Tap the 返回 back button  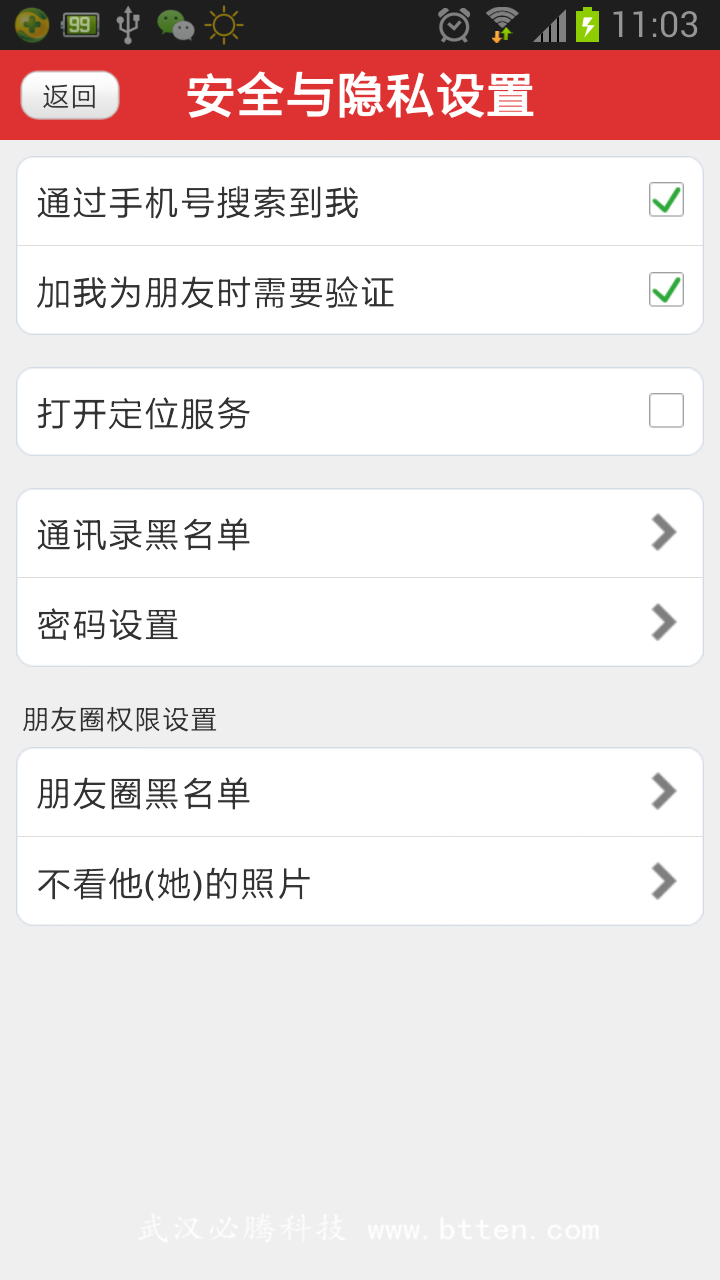click(x=70, y=96)
